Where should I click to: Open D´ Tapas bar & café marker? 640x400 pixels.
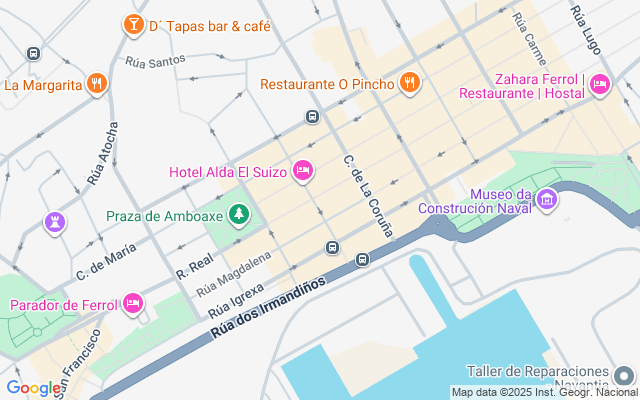(133, 25)
